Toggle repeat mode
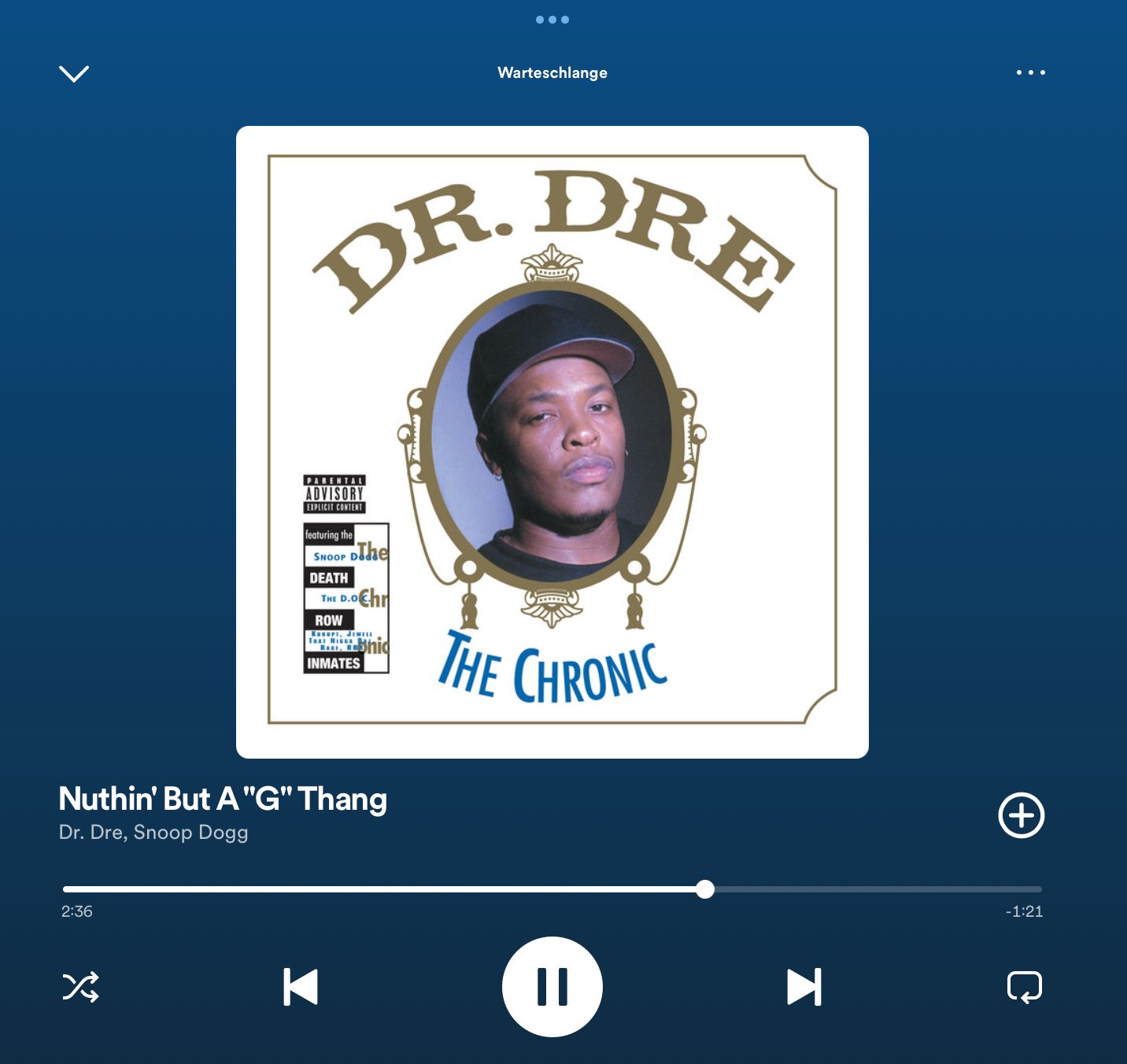Image resolution: width=1127 pixels, height=1064 pixels. pyautogui.click(x=1024, y=987)
